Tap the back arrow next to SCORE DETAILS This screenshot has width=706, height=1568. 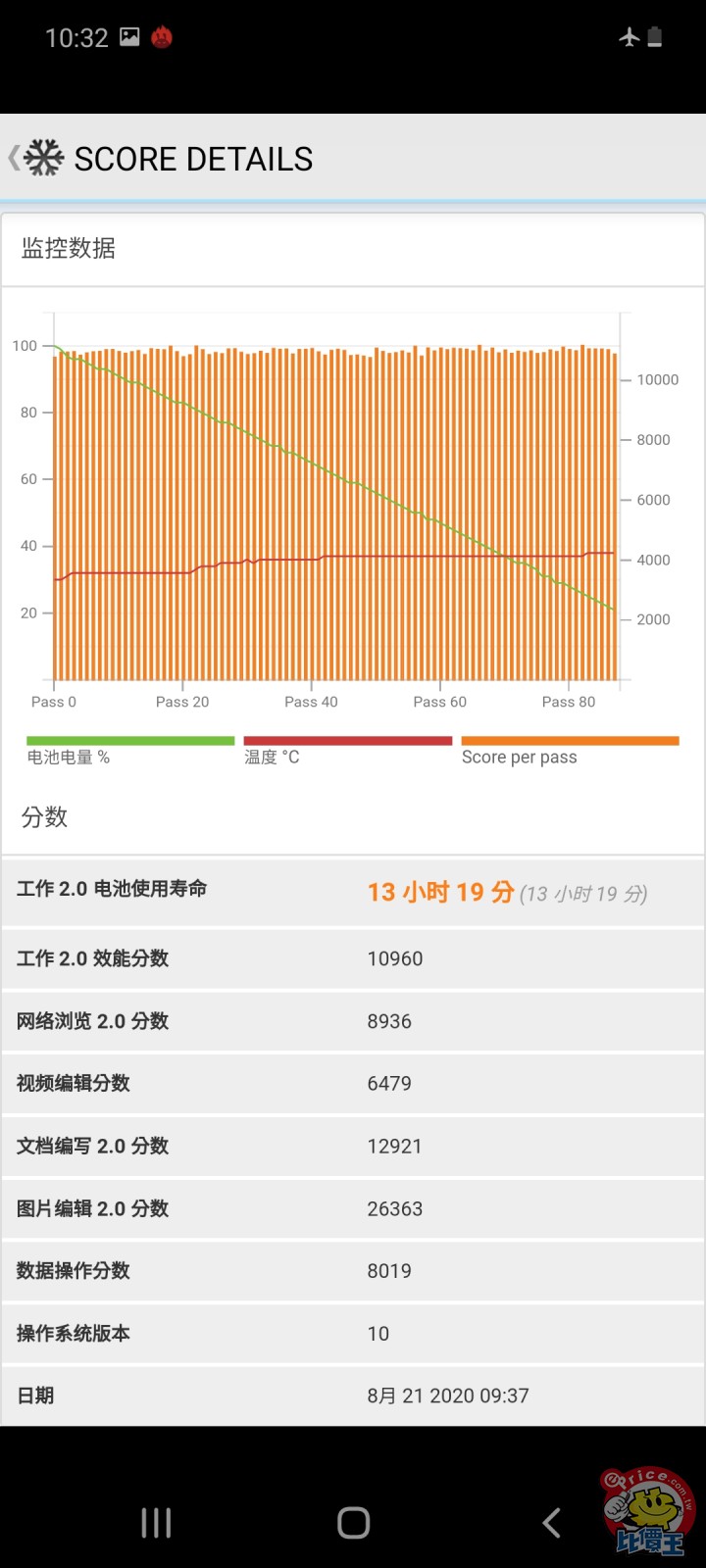(x=14, y=157)
